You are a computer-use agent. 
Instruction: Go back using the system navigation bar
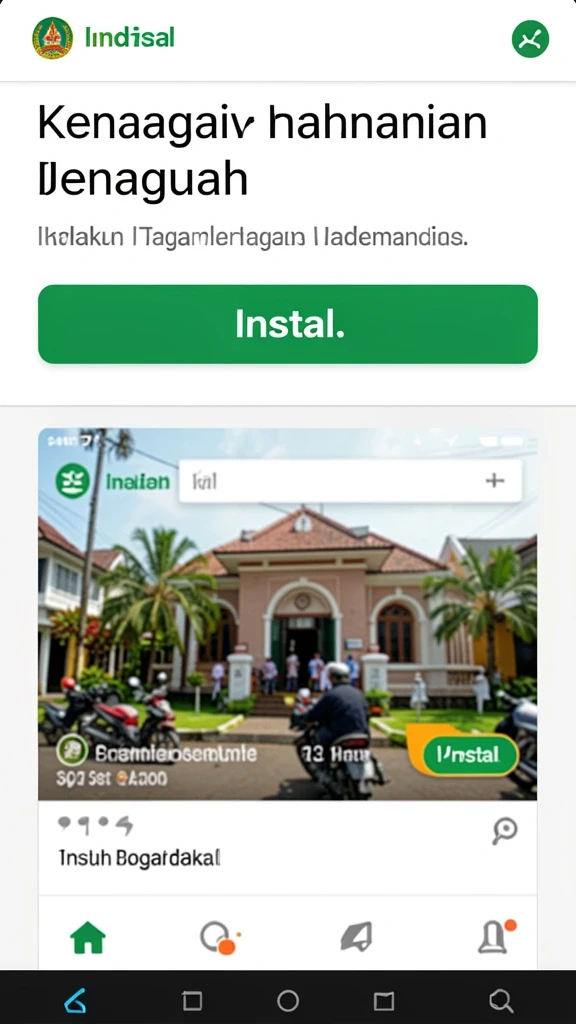point(75,1000)
